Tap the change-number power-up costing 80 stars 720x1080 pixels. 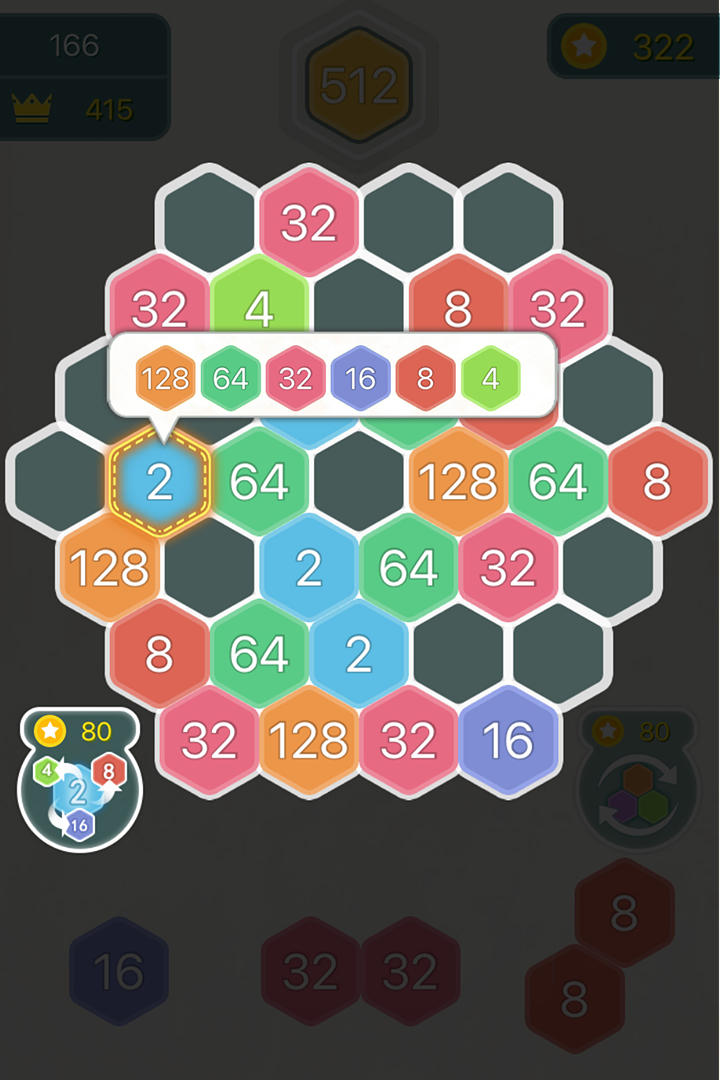coord(80,780)
